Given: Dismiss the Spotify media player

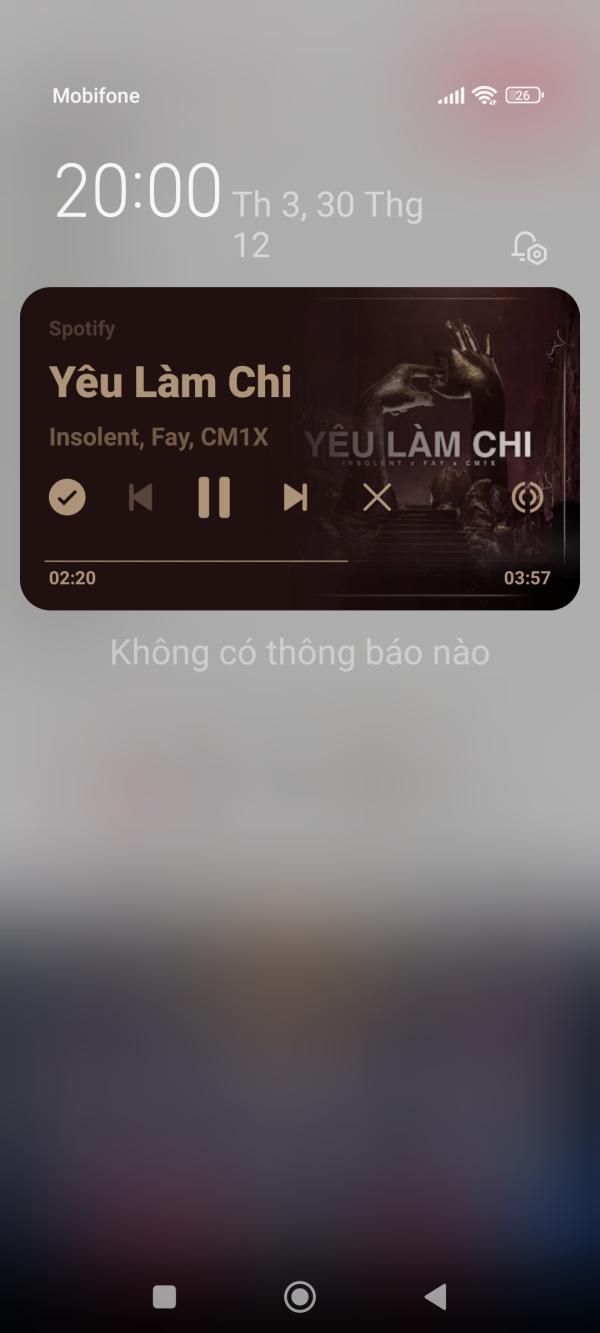Looking at the screenshot, I should click(x=377, y=497).
